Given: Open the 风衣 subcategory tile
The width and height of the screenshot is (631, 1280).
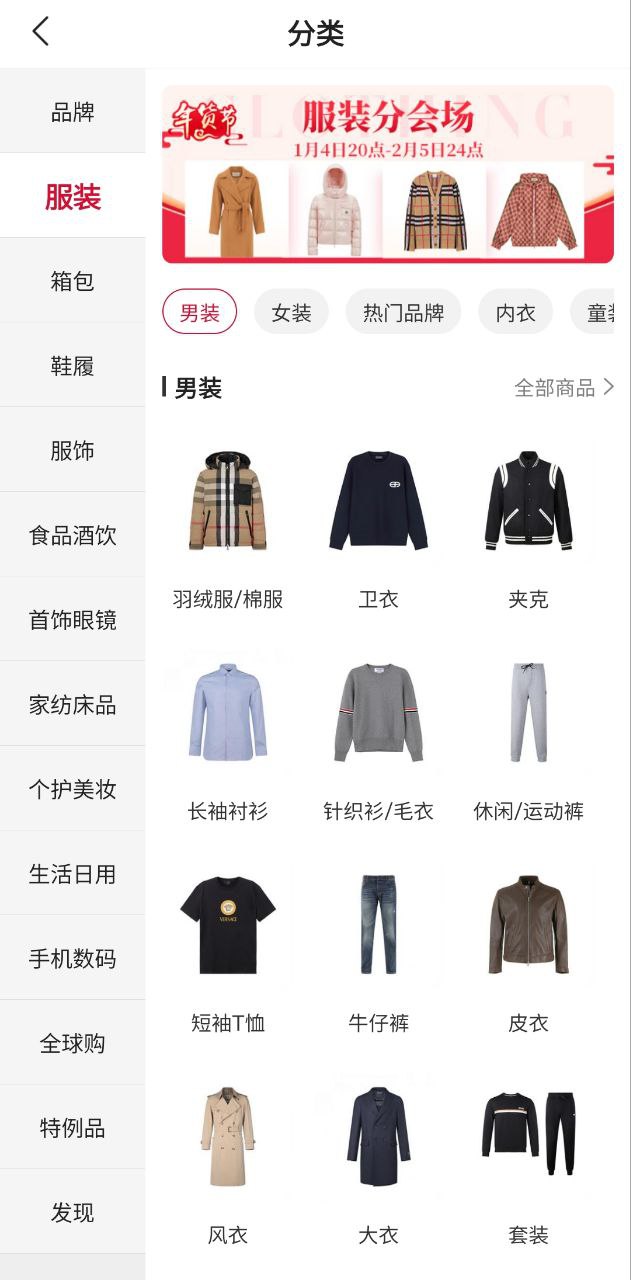Looking at the screenshot, I should 228,1162.
